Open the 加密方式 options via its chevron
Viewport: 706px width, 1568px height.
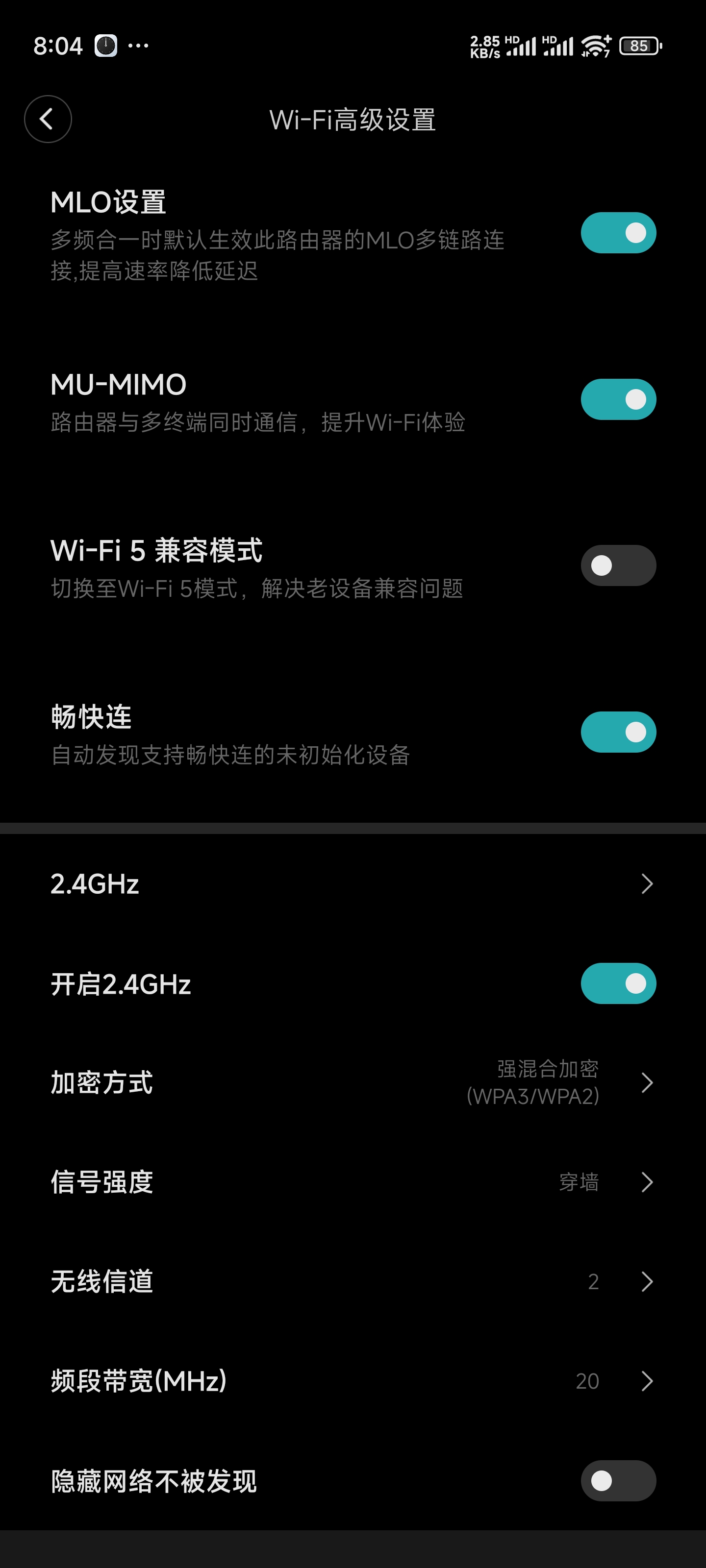[x=648, y=1082]
